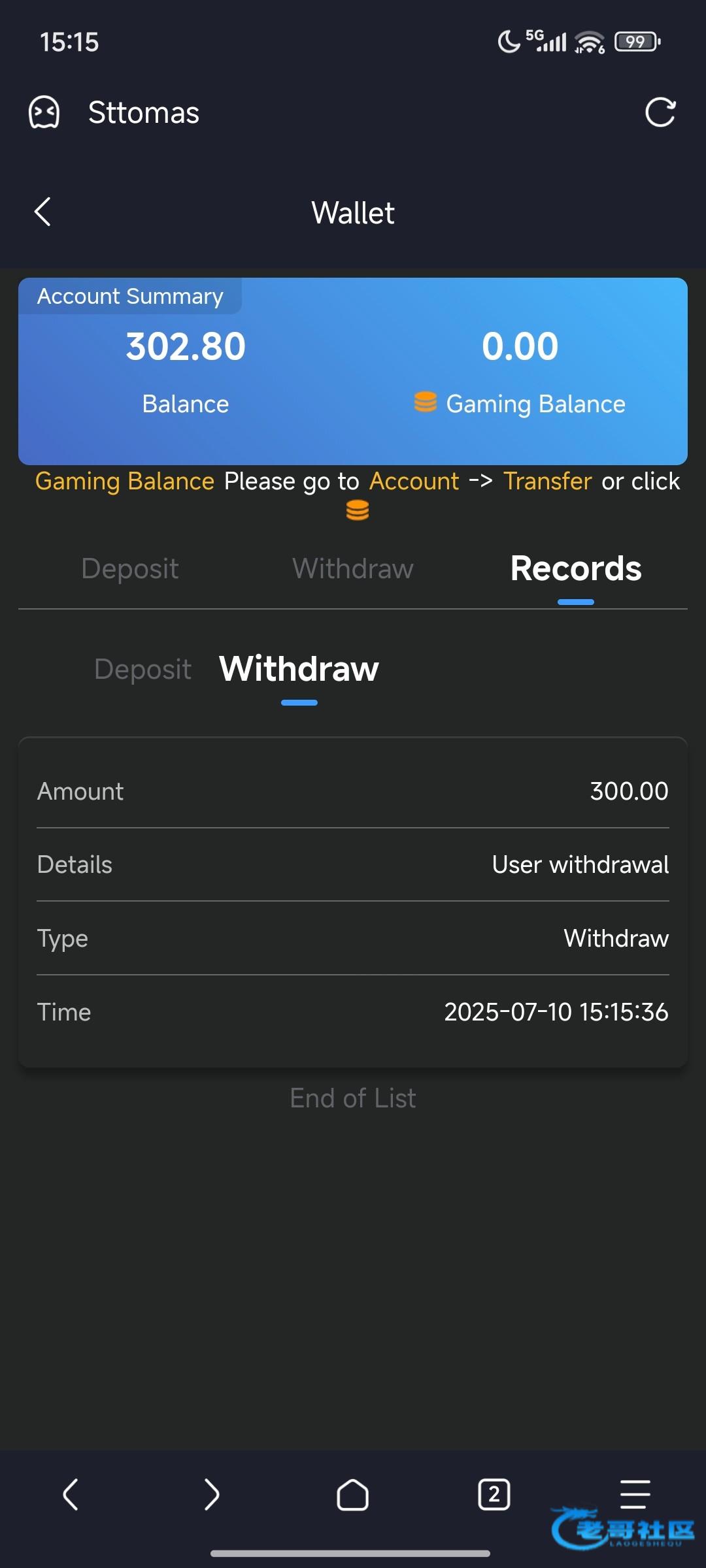This screenshot has width=706, height=1568.
Task: Go back from the Wallet page
Action: [42, 212]
